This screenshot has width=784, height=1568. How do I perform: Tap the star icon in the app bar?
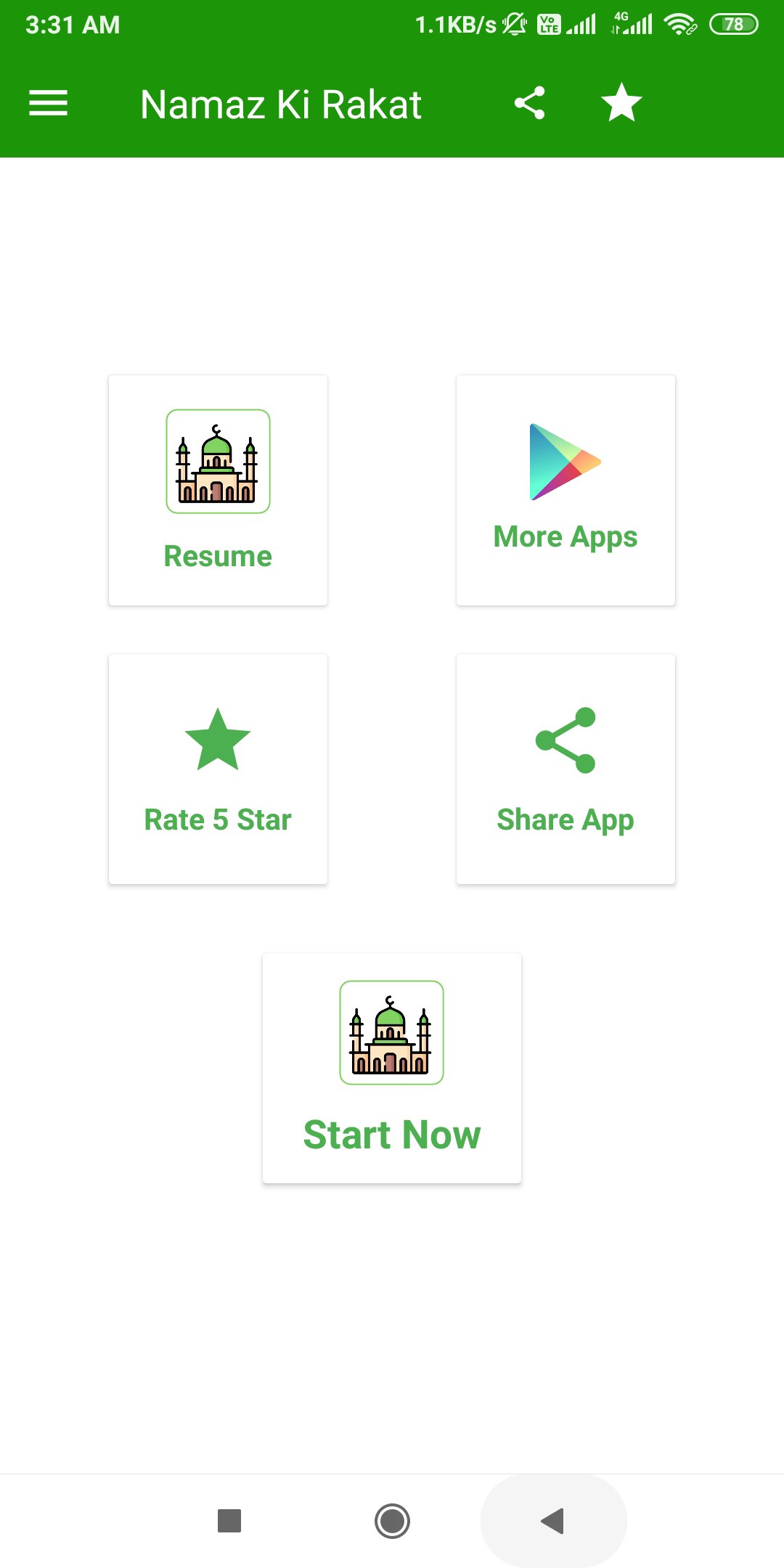tap(621, 103)
